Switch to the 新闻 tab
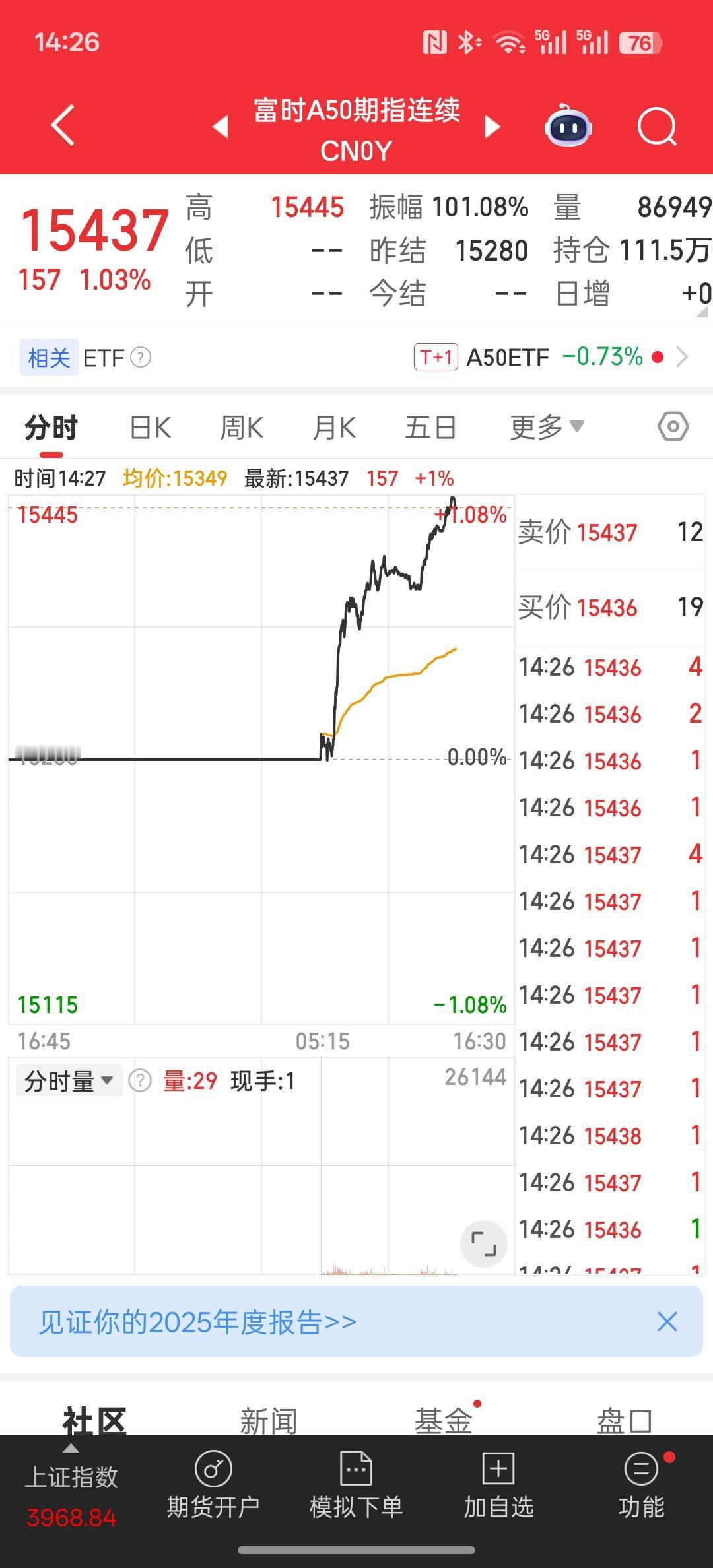713x1568 pixels. 268,1420
